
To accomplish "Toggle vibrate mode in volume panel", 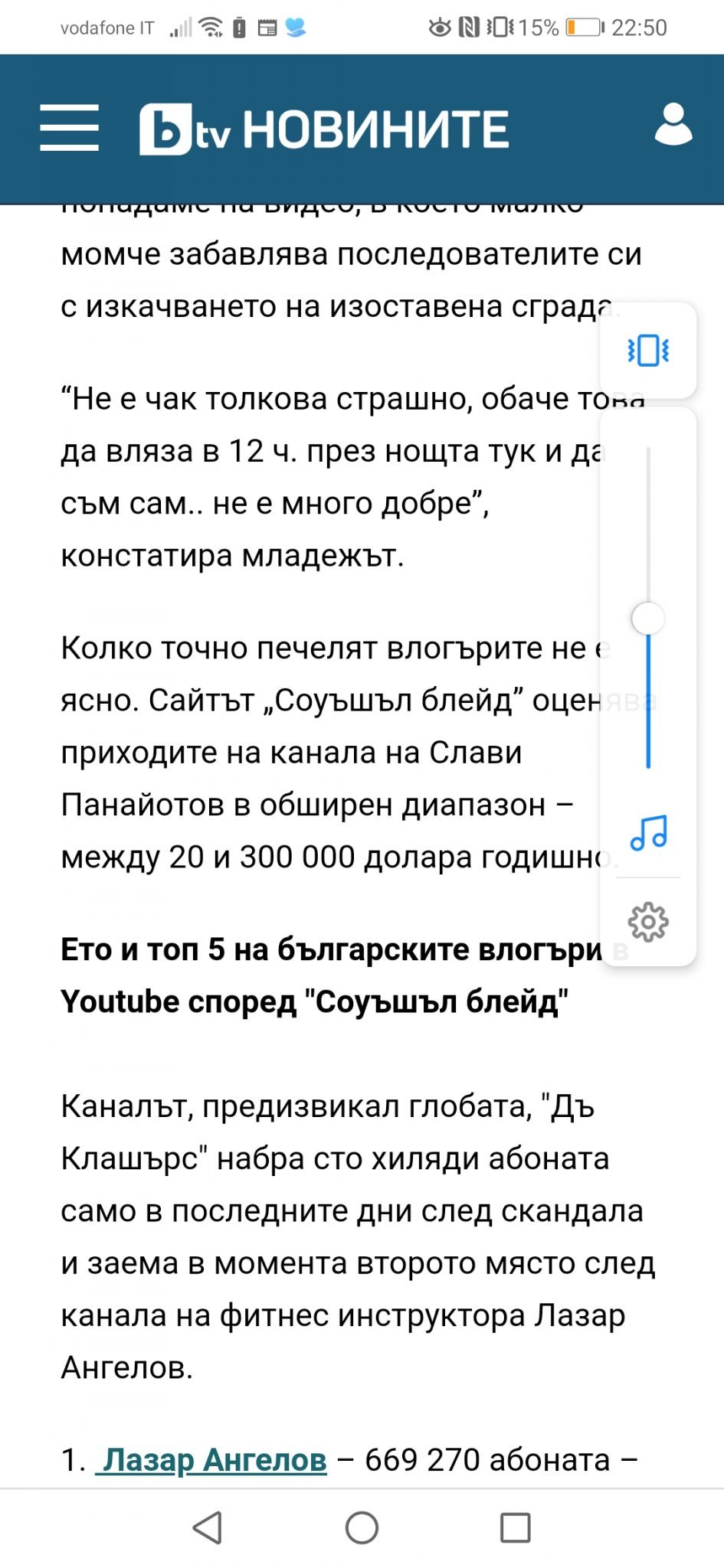I will click(x=648, y=351).
